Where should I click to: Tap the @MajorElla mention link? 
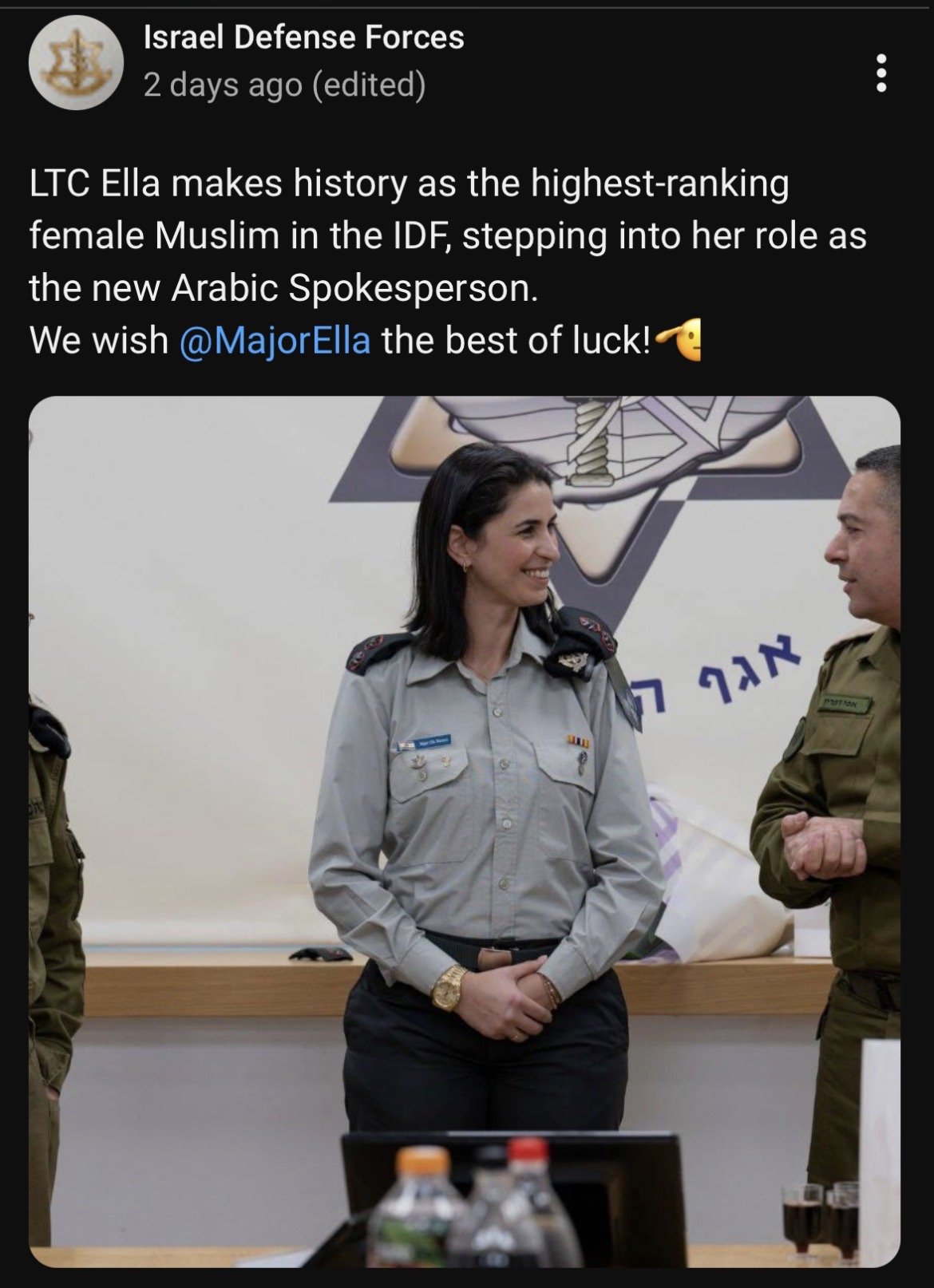pos(275,341)
